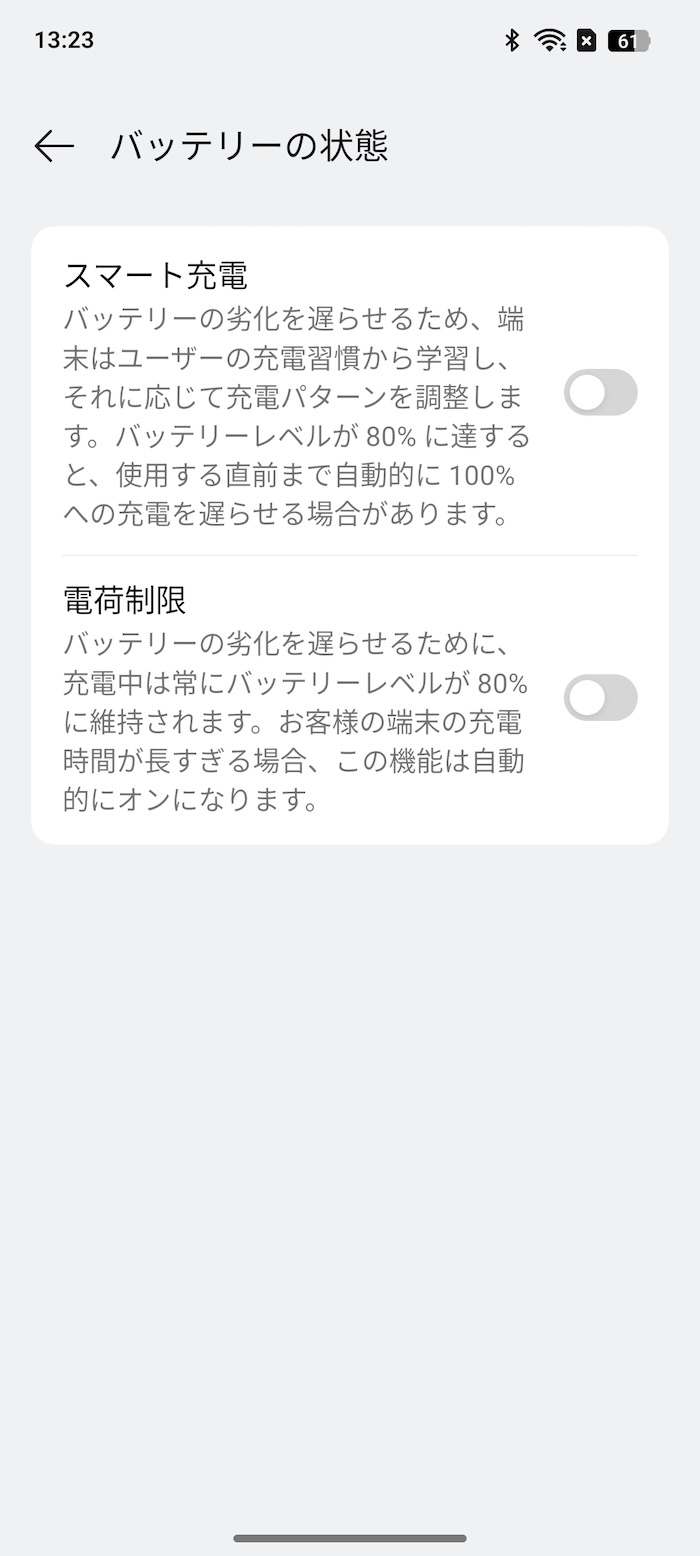700x1556 pixels.
Task: Enable the スマート充電 switch
Action: tap(601, 392)
